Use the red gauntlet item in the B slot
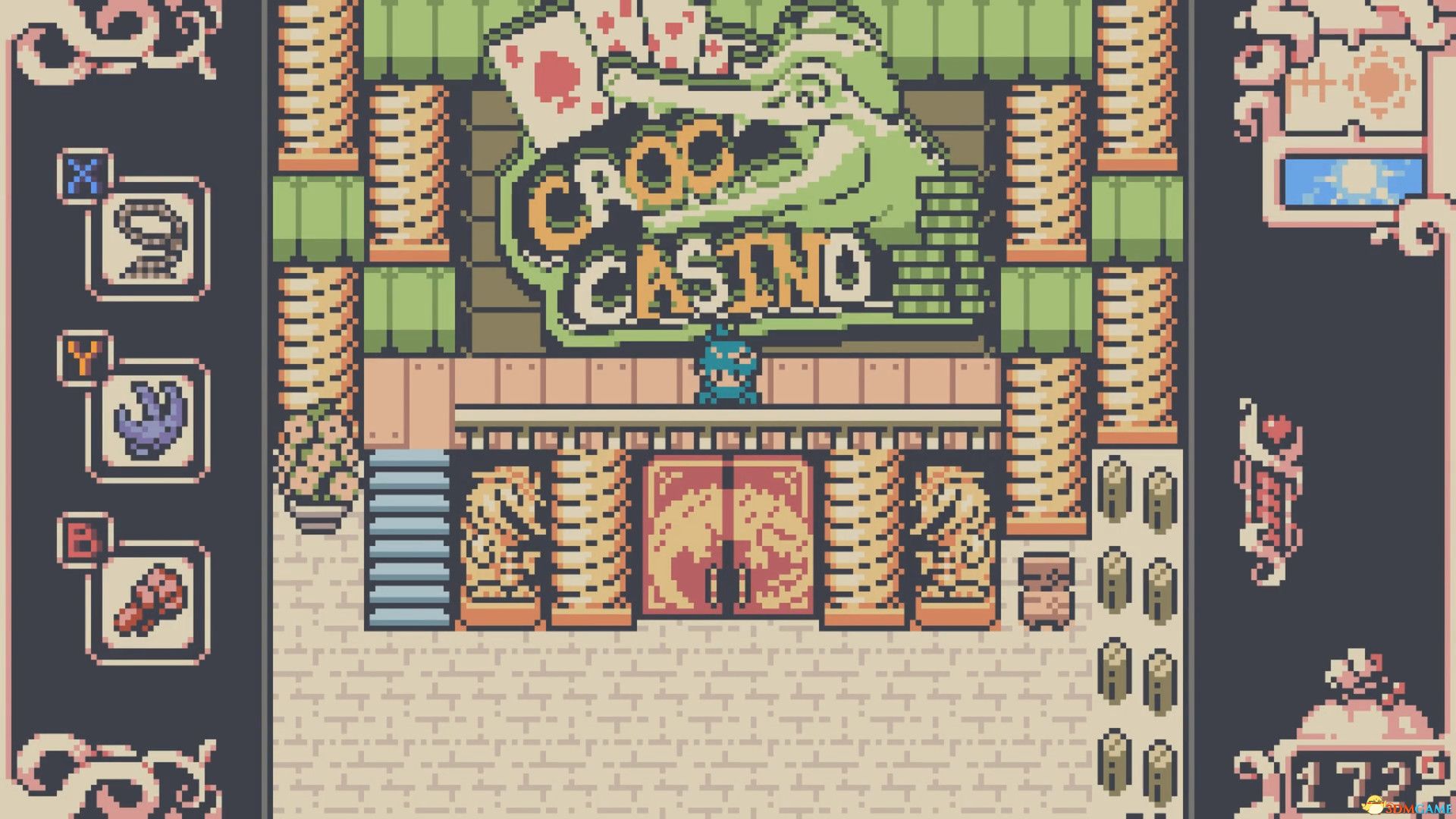The width and height of the screenshot is (1456, 819). tap(149, 603)
